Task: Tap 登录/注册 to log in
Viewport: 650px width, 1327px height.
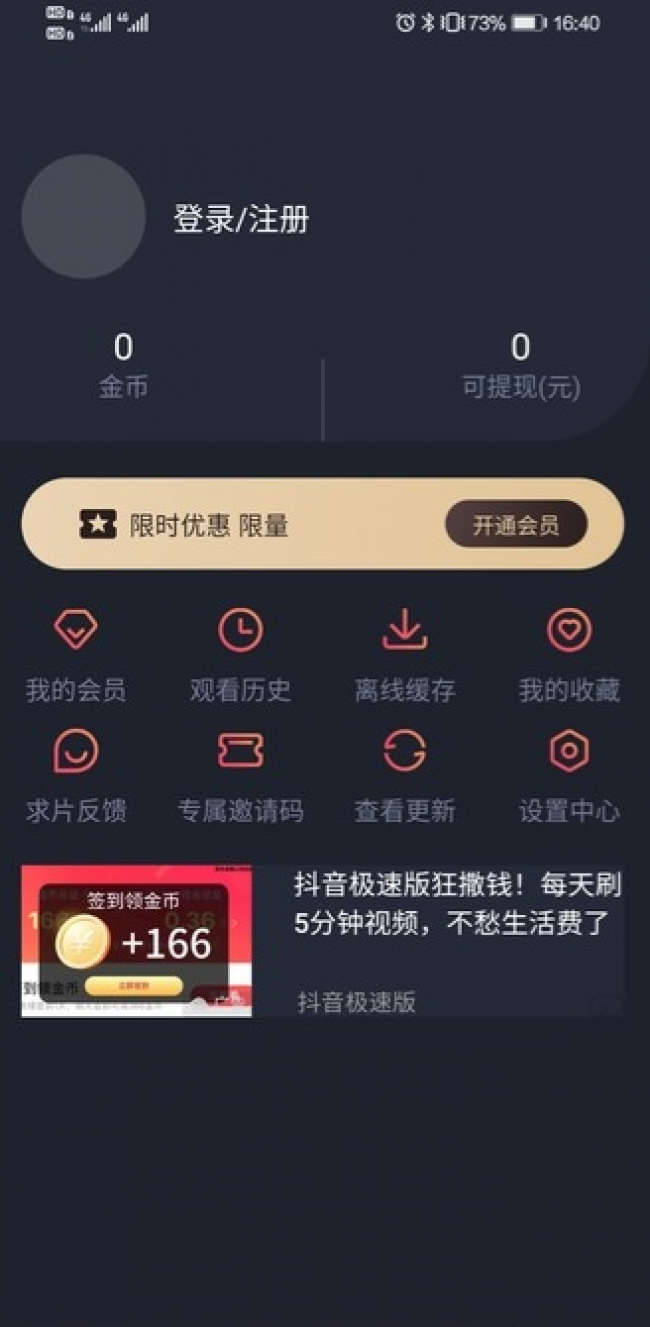Action: coord(241,219)
